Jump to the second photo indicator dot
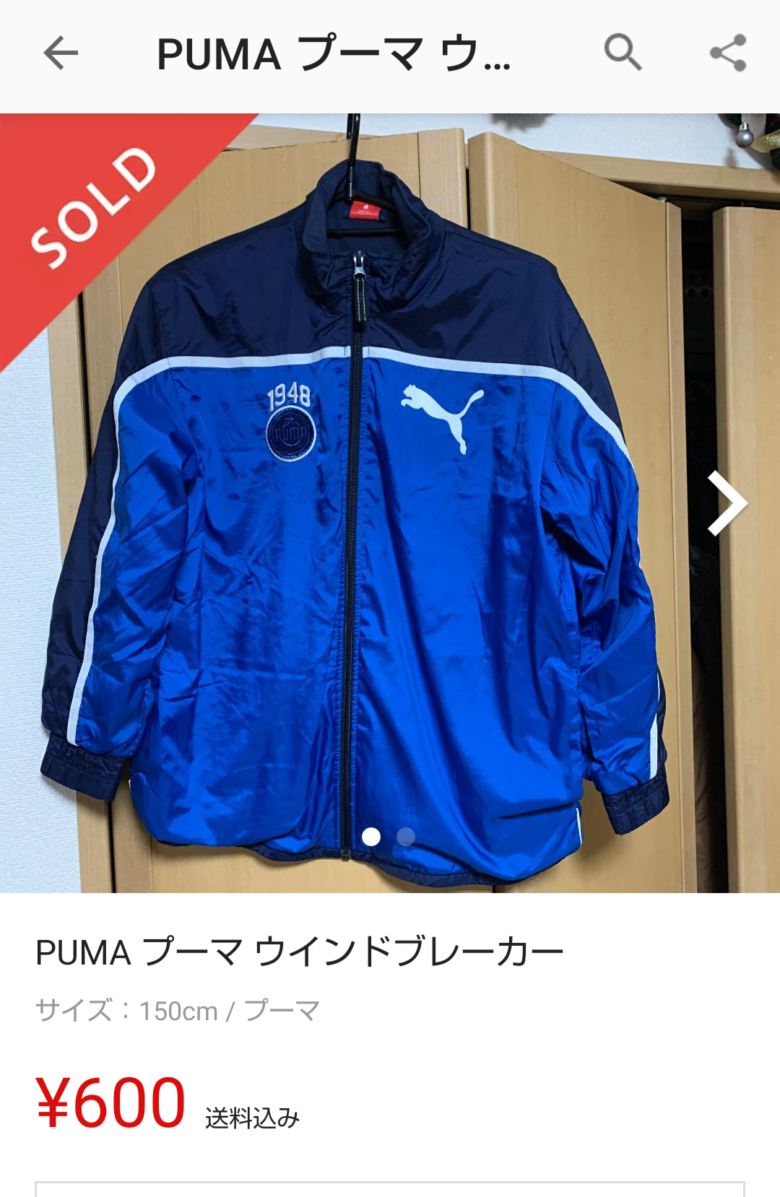780x1197 pixels. [405, 837]
